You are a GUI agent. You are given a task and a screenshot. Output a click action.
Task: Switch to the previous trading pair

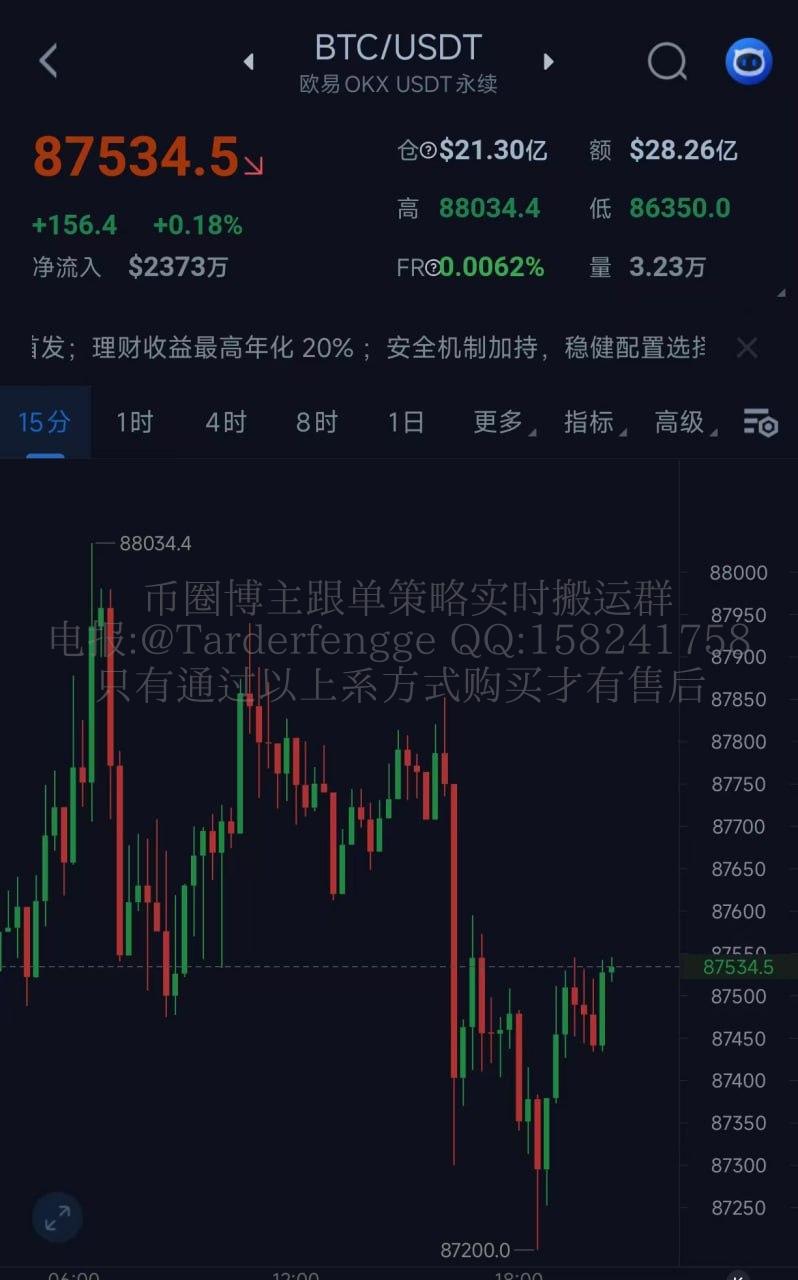[248, 62]
